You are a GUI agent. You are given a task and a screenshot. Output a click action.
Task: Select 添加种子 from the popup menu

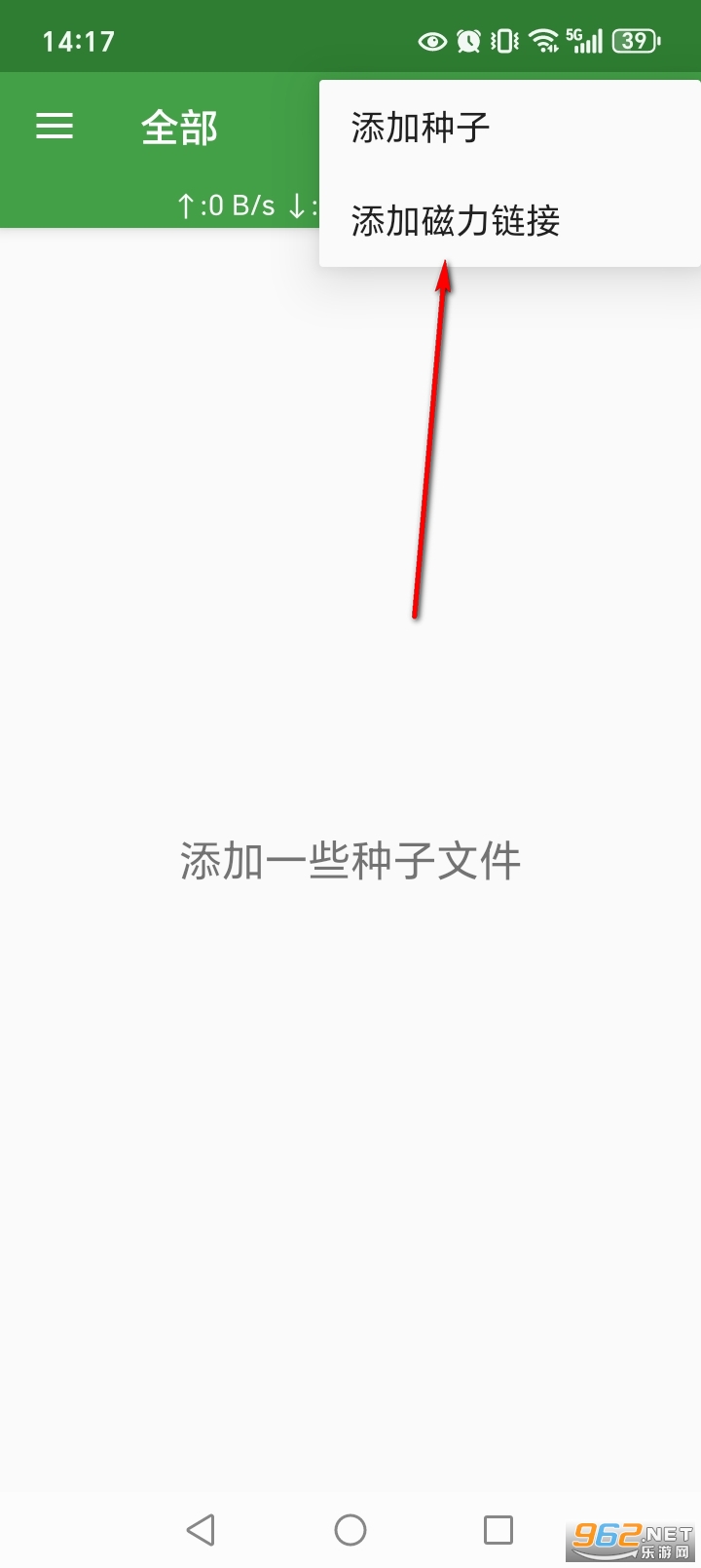point(421,128)
